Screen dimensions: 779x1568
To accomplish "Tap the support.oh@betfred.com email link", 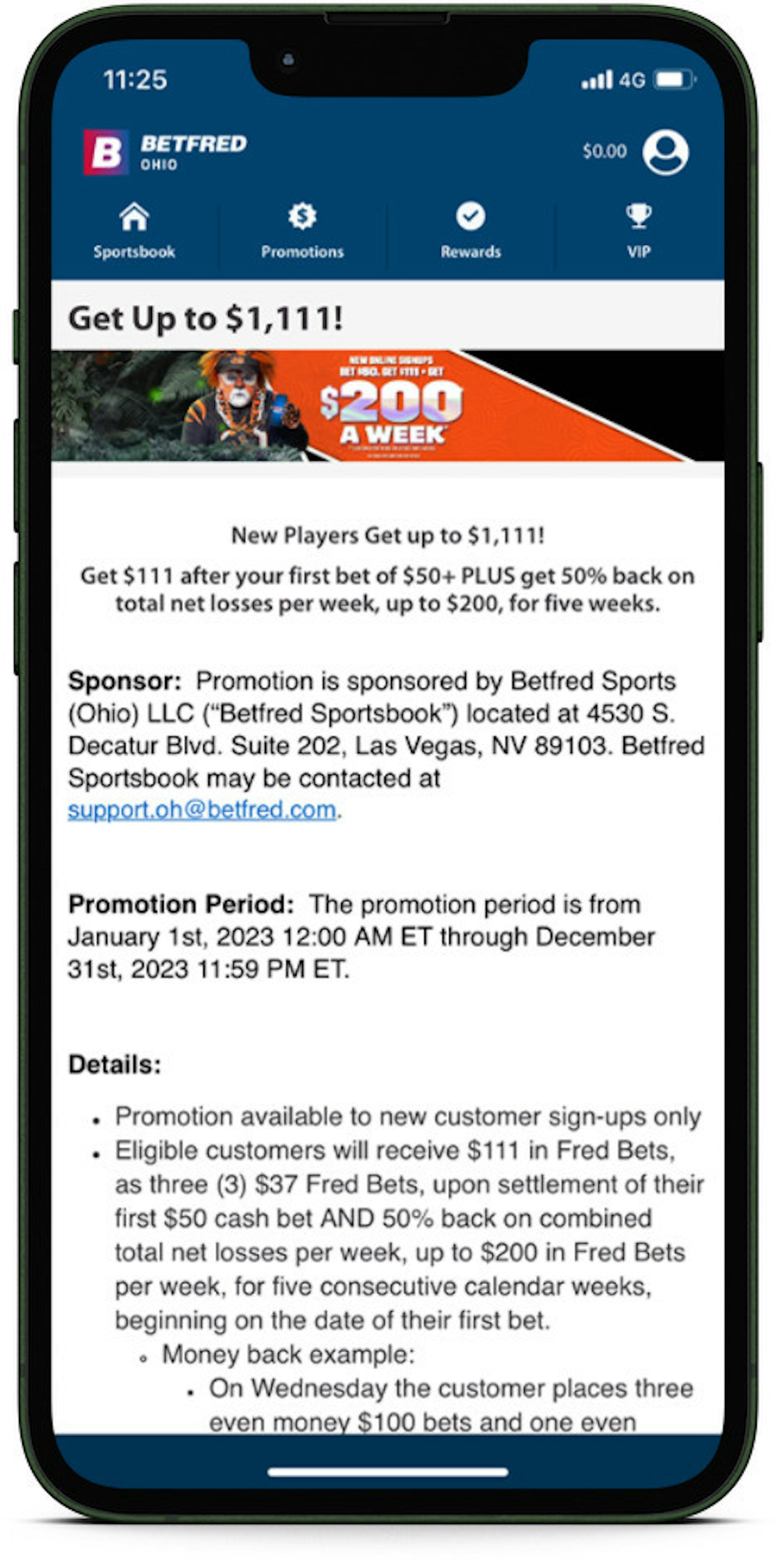I will click(x=202, y=809).
